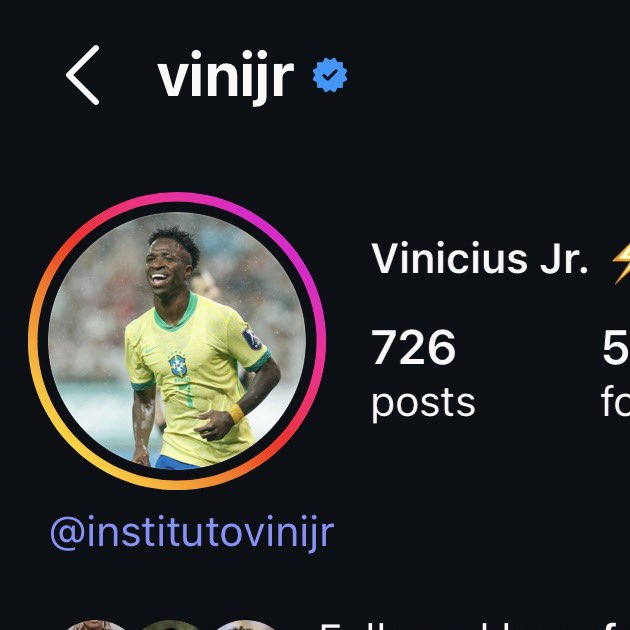Go back using the arrow icon
The image size is (630, 630).
click(x=83, y=76)
